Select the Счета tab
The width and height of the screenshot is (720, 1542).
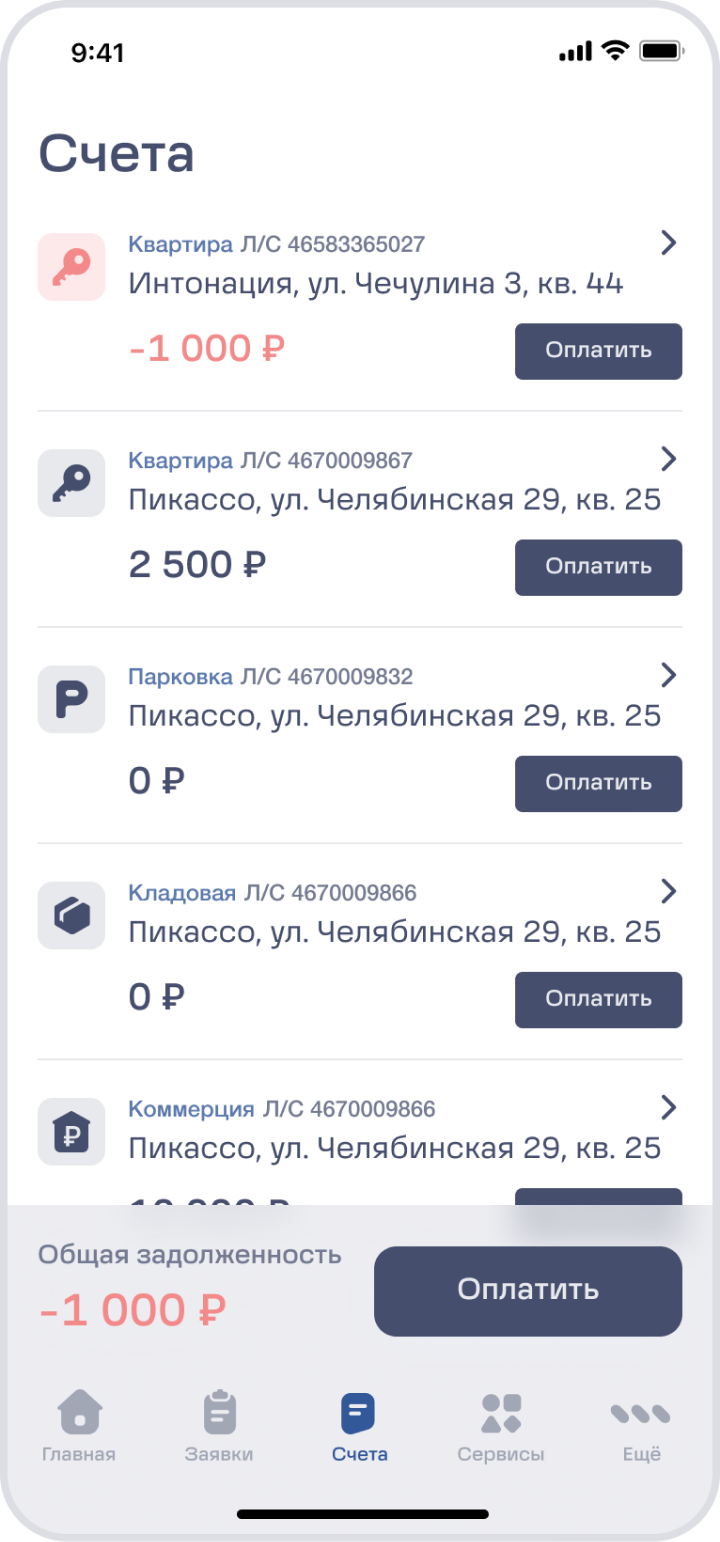(359, 1427)
